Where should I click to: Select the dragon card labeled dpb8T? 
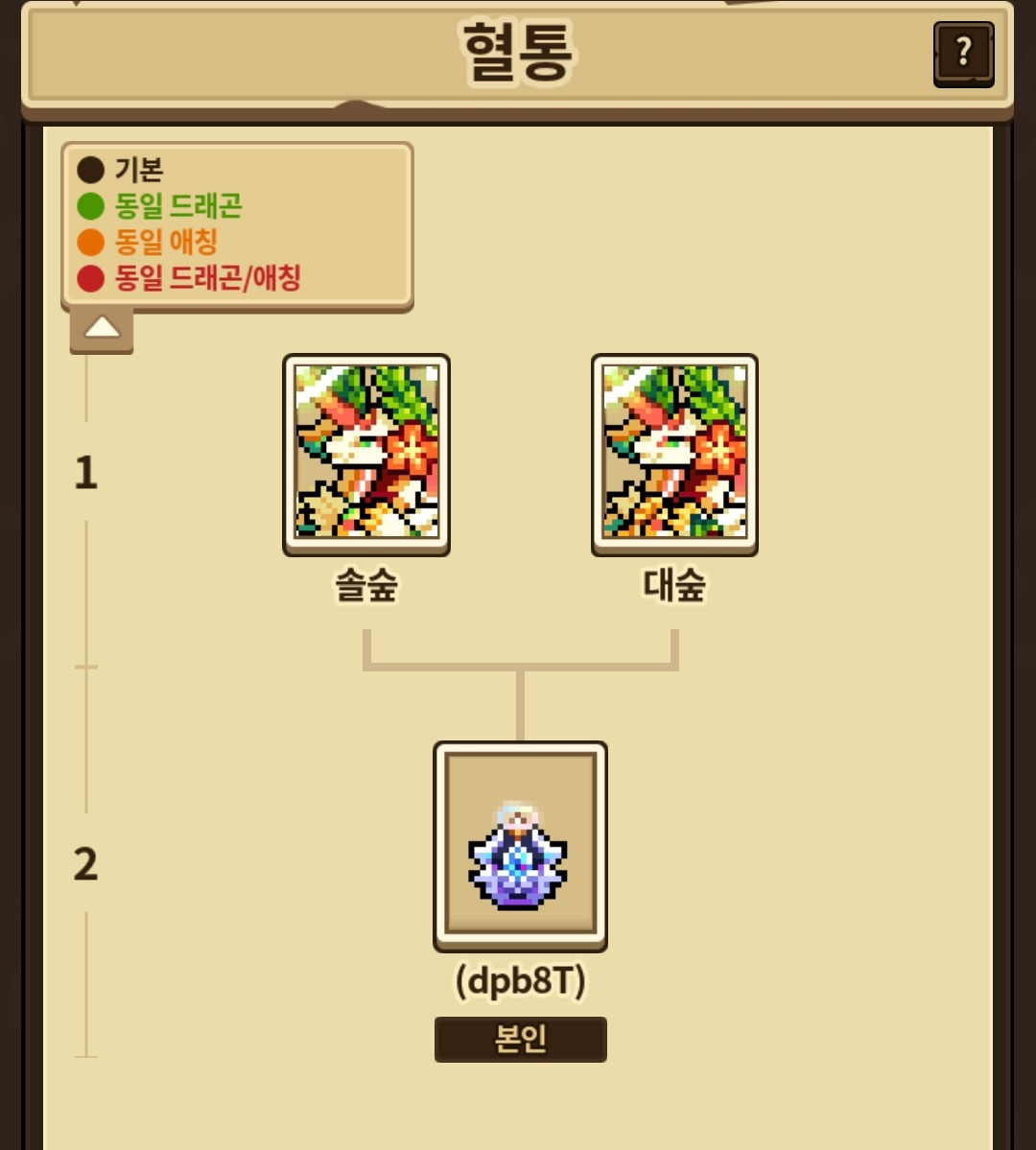tap(520, 846)
